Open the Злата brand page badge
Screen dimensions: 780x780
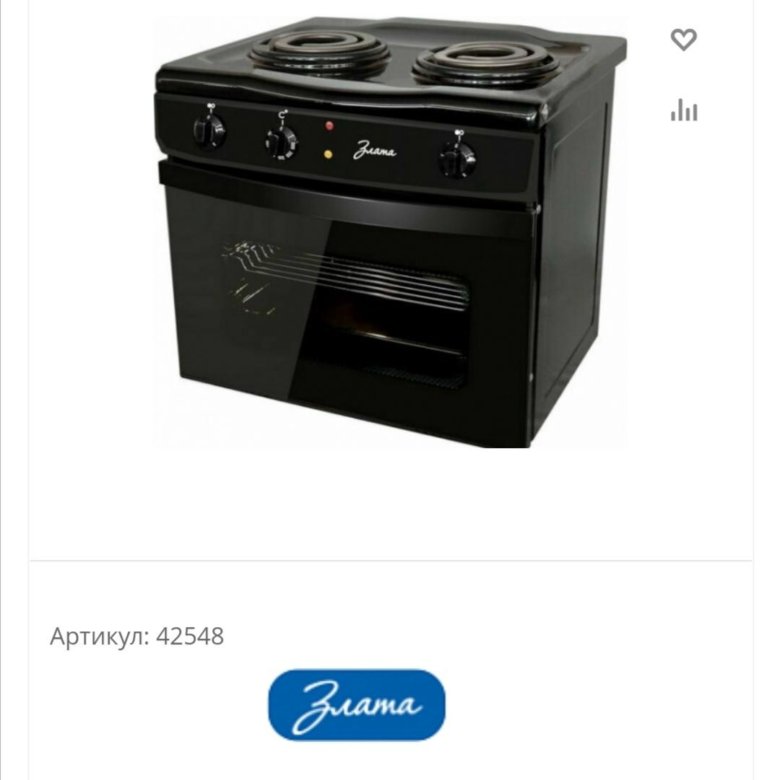click(356, 705)
